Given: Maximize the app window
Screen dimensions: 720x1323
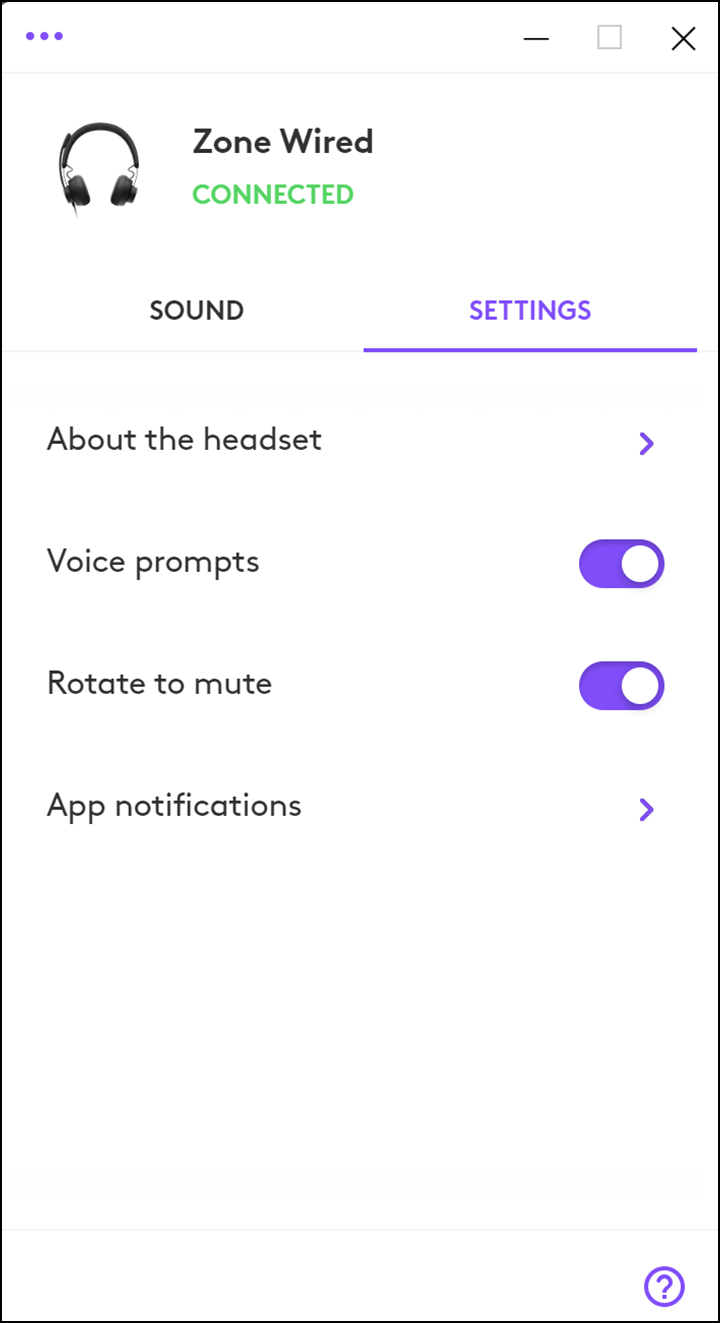Looking at the screenshot, I should (609, 38).
